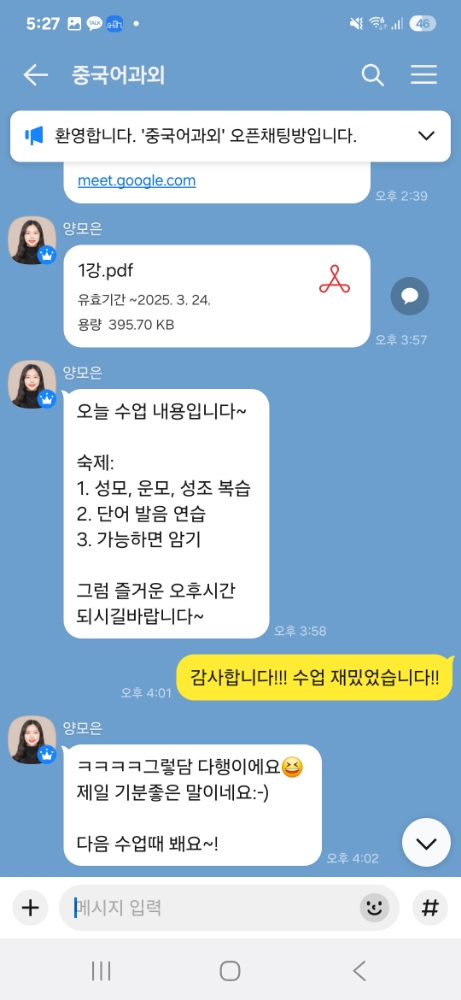Viewport: 461px width, 1000px height.
Task: Open the emoticon picker
Action: click(x=374, y=908)
